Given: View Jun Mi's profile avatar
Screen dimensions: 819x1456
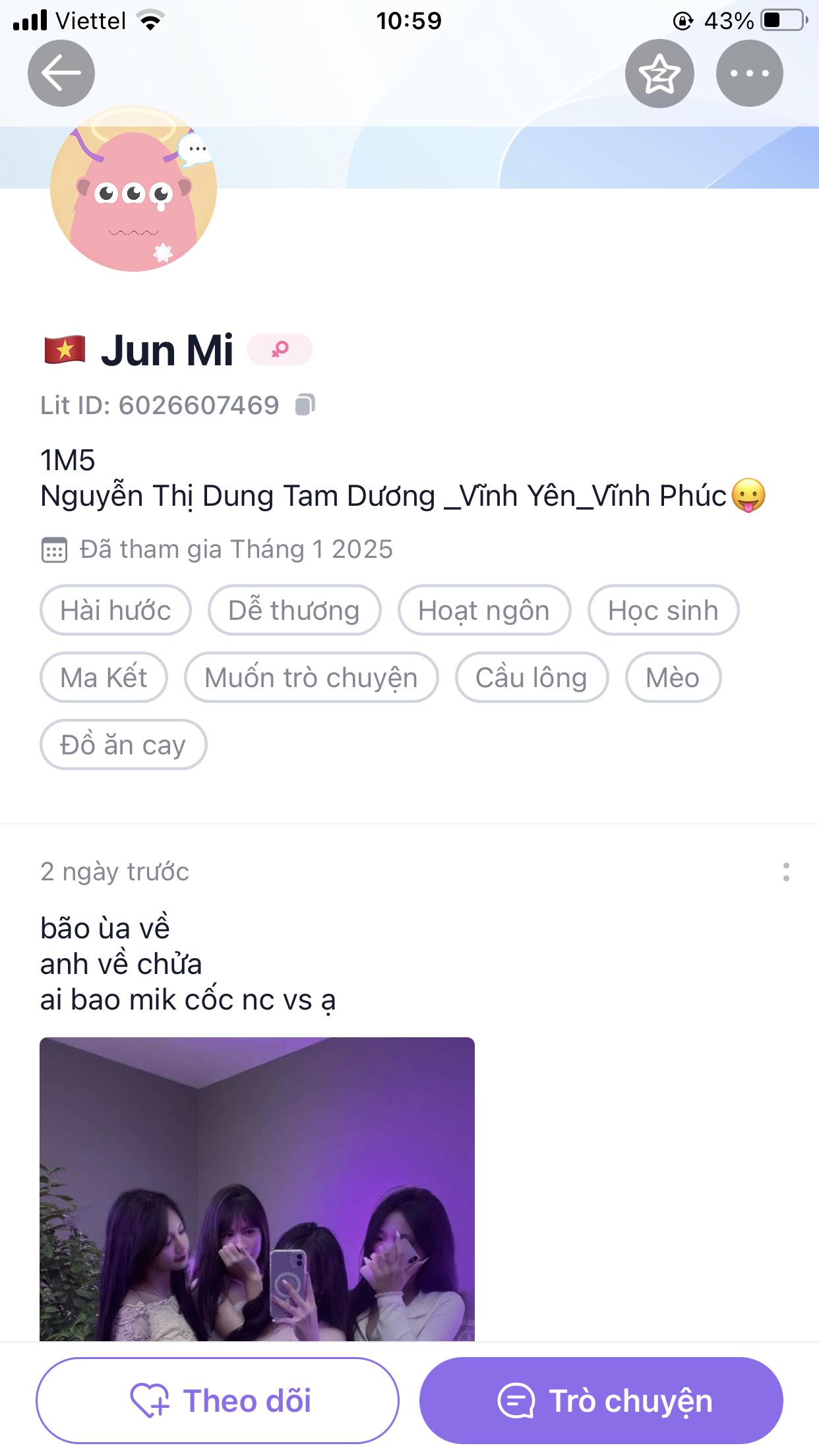Looking at the screenshot, I should pos(133,190).
